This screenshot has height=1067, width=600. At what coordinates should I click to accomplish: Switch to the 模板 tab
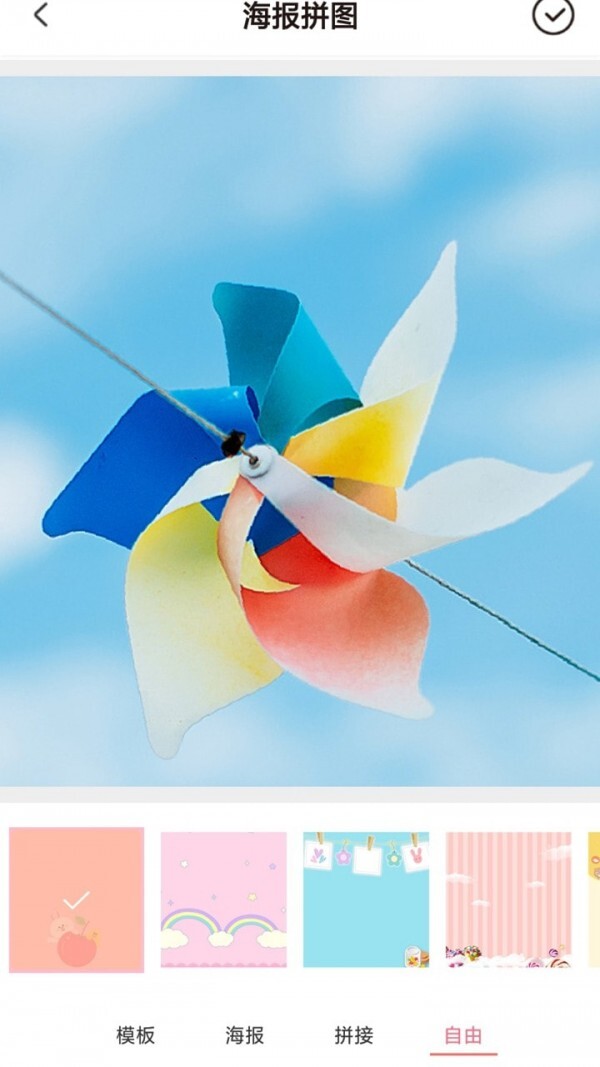point(136,1035)
